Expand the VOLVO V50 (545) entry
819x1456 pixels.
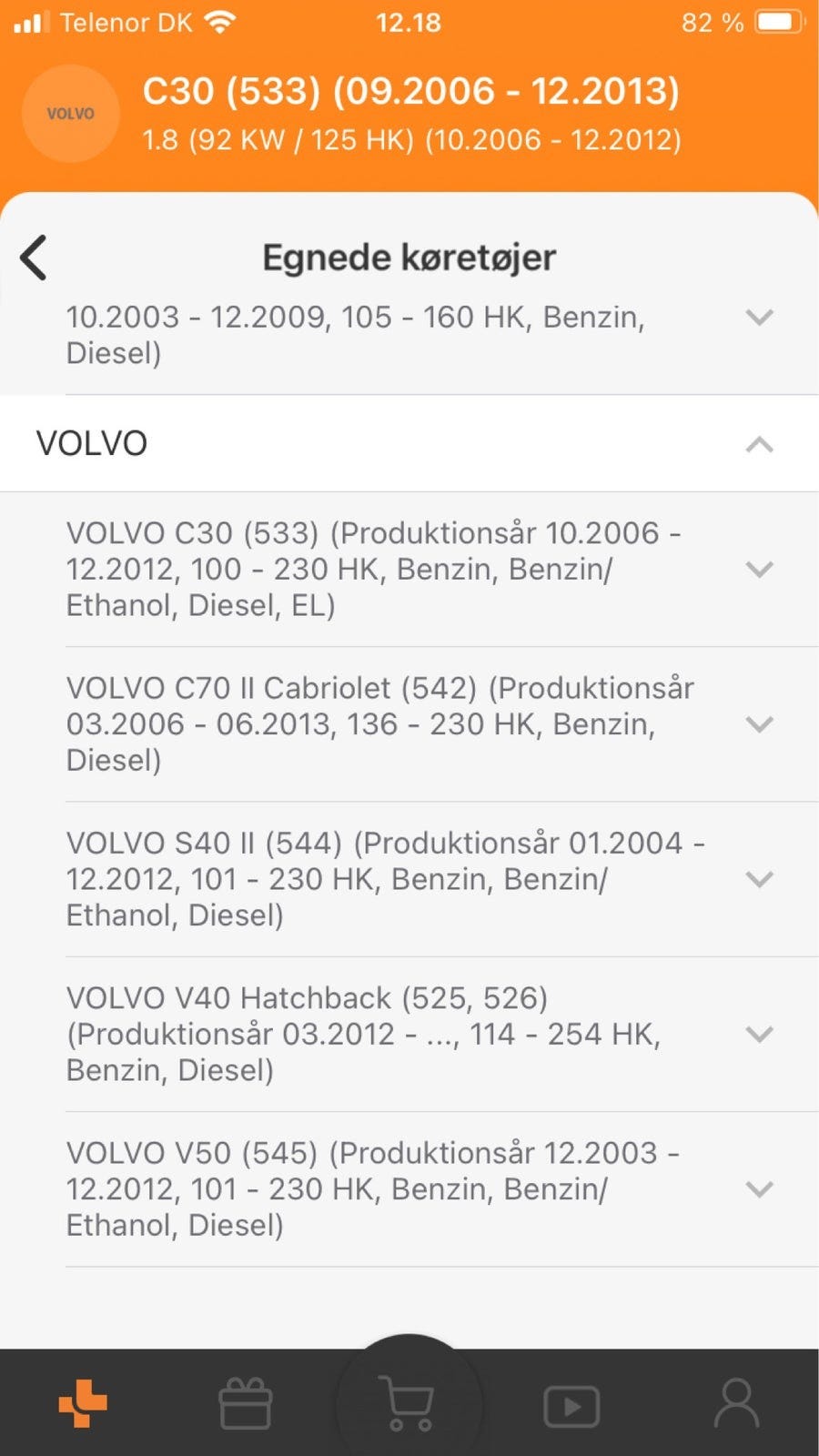pyautogui.click(x=759, y=1189)
